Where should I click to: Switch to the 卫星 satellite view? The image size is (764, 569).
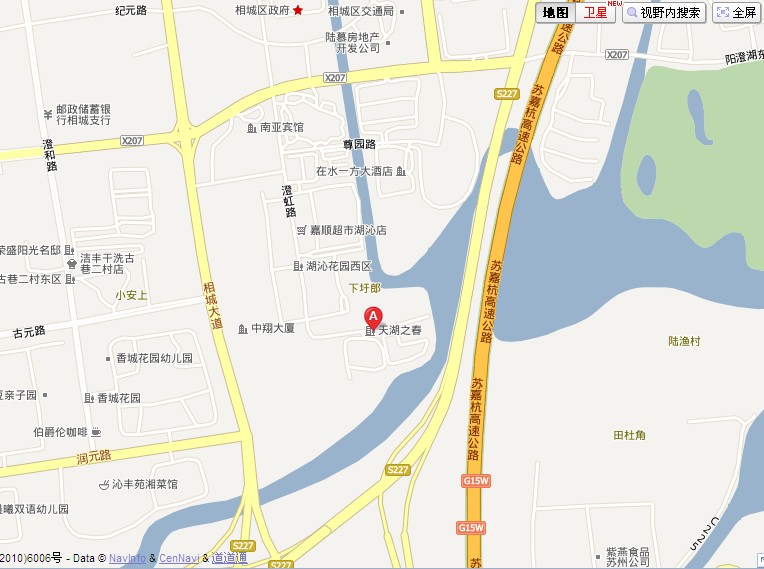596,13
